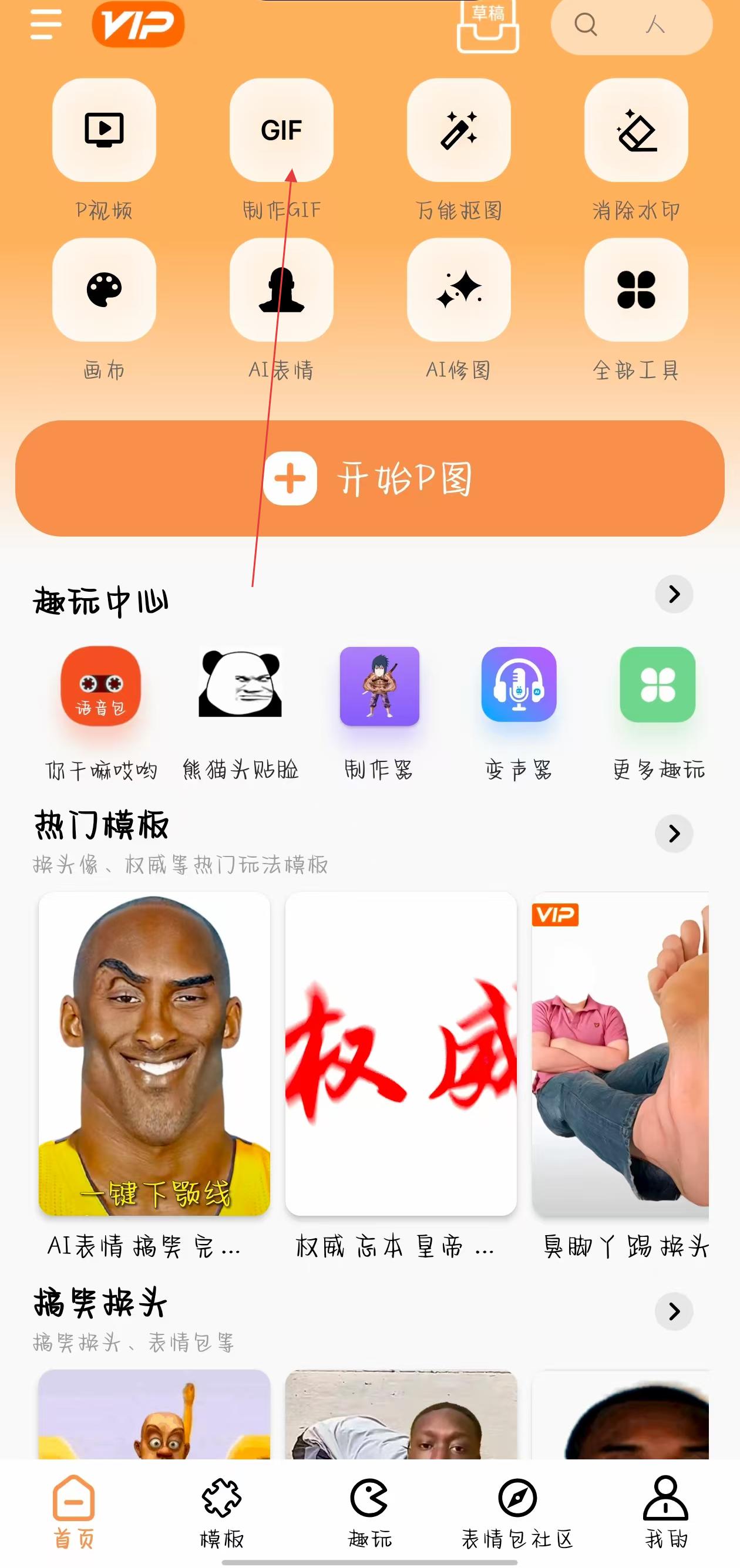Start editing with 开始P图
This screenshot has height=1568, width=740.
pyautogui.click(x=369, y=478)
